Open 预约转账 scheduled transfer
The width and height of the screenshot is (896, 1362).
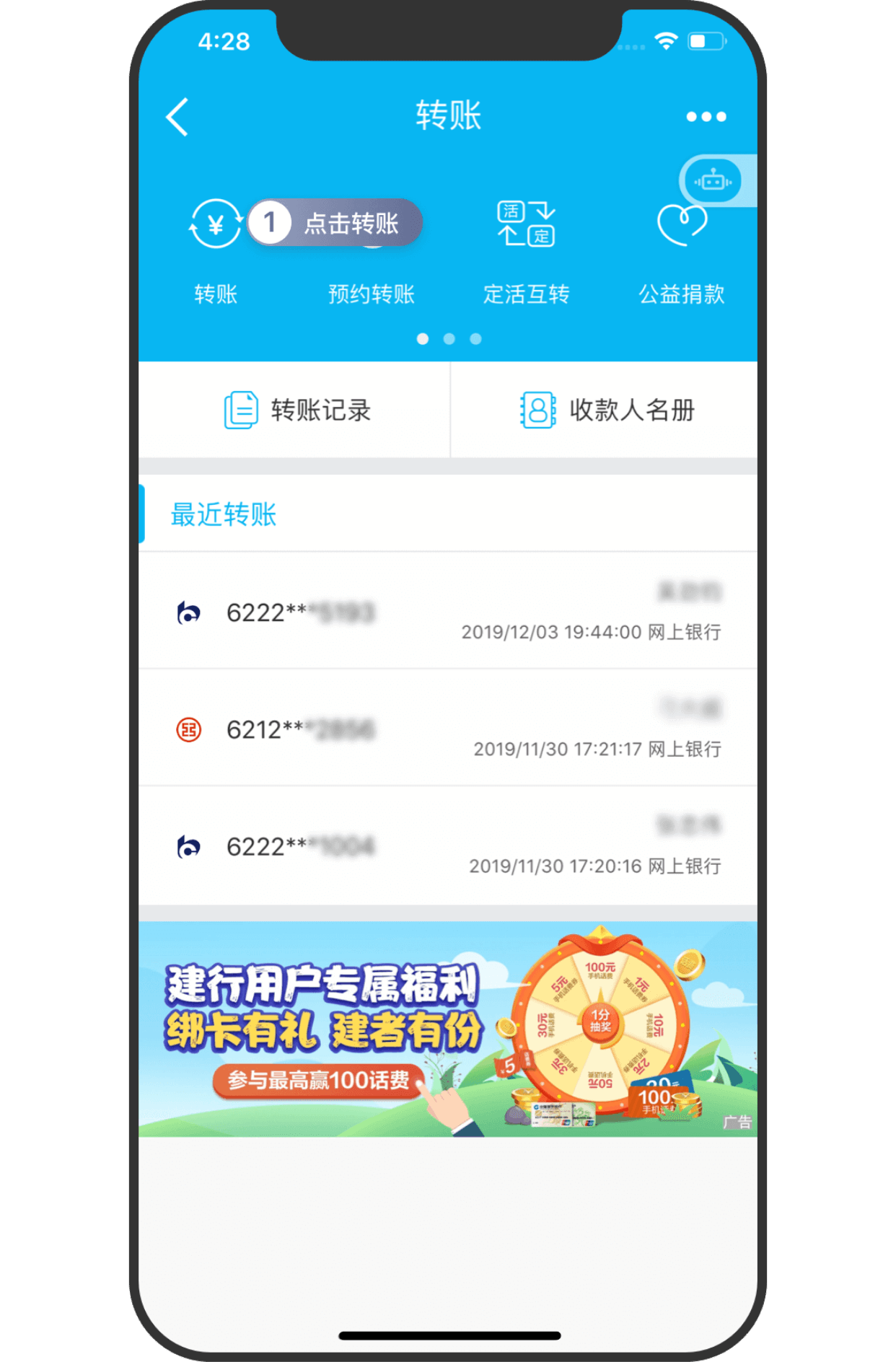coord(371,293)
